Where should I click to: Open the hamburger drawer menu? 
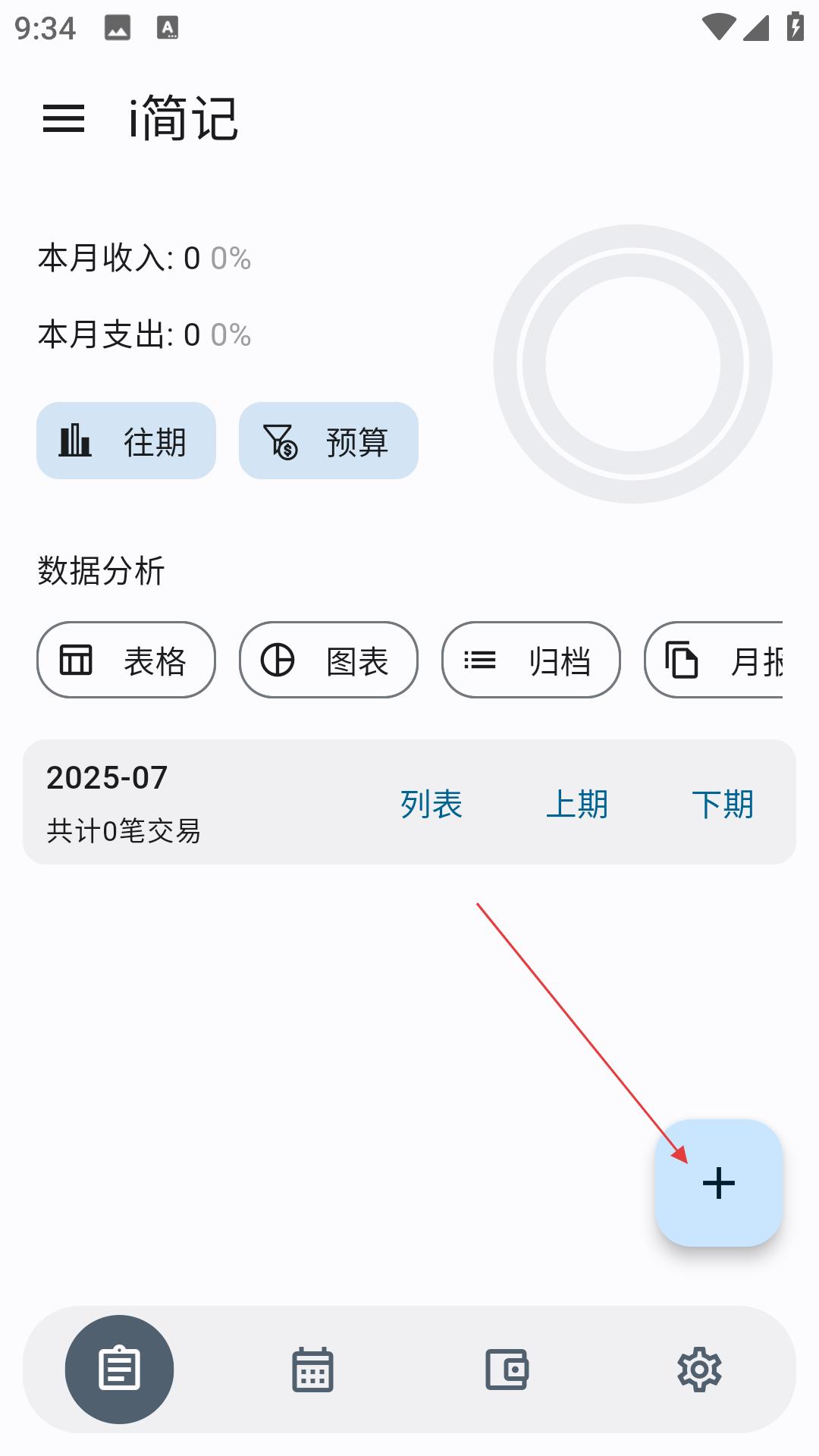[64, 119]
